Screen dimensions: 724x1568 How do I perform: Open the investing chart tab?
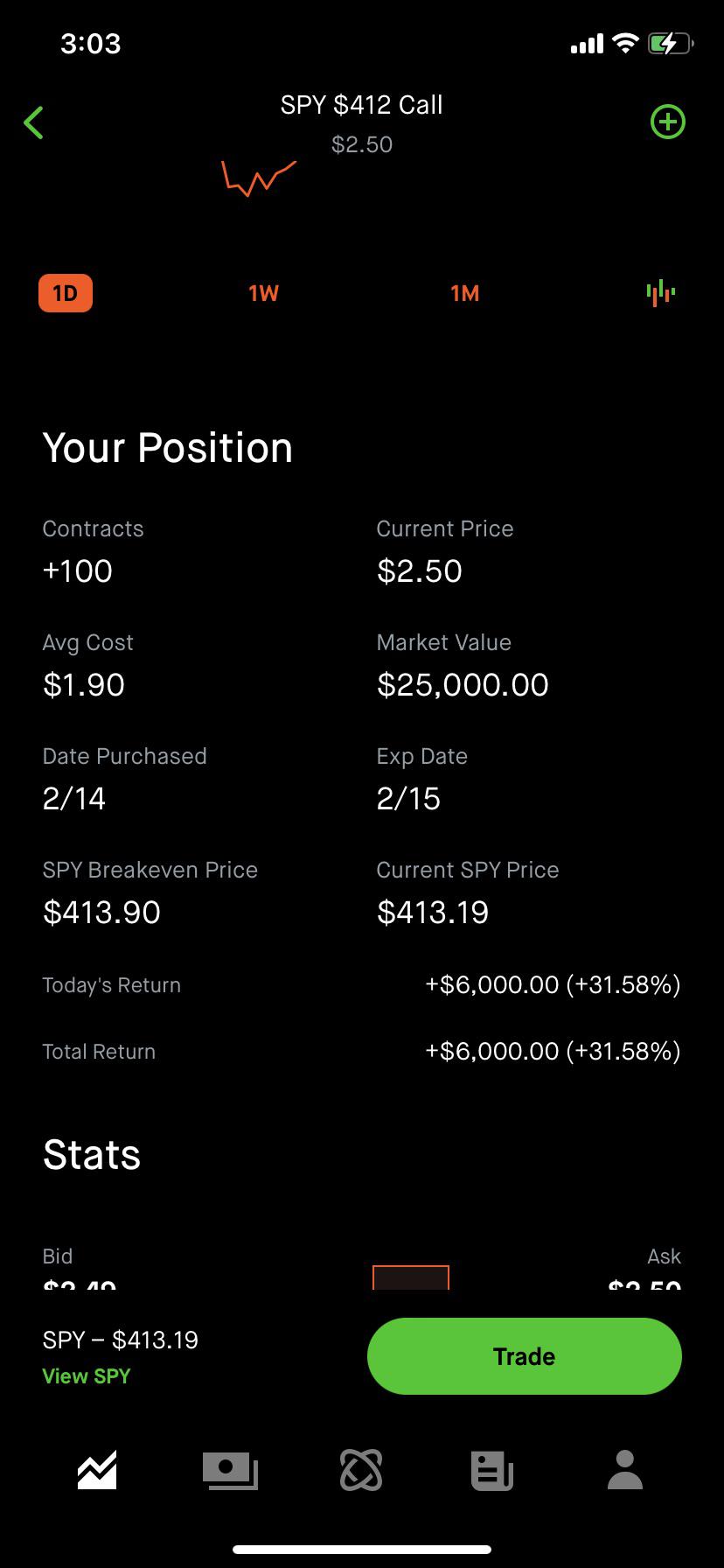[97, 1470]
